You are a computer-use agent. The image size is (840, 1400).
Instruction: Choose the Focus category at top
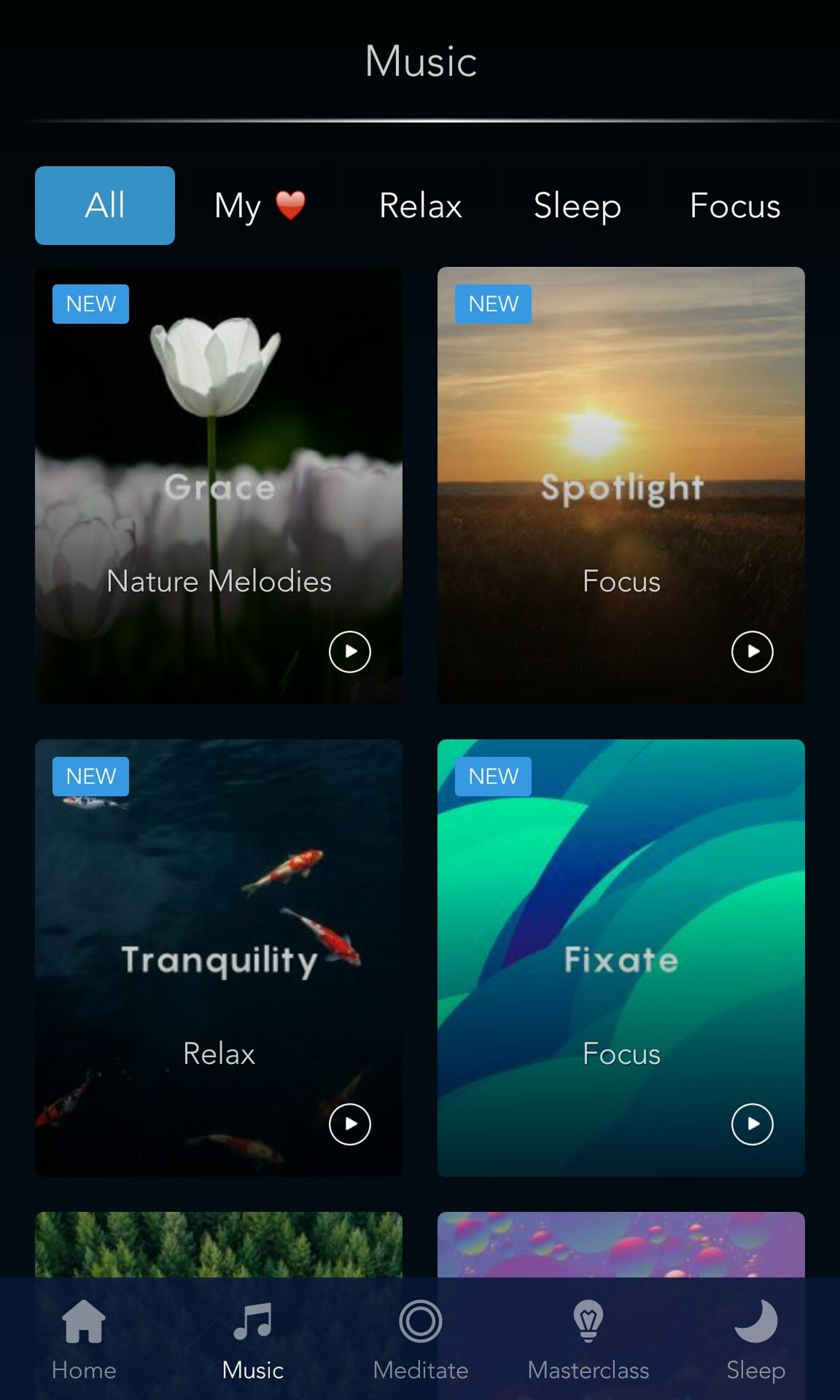point(735,206)
